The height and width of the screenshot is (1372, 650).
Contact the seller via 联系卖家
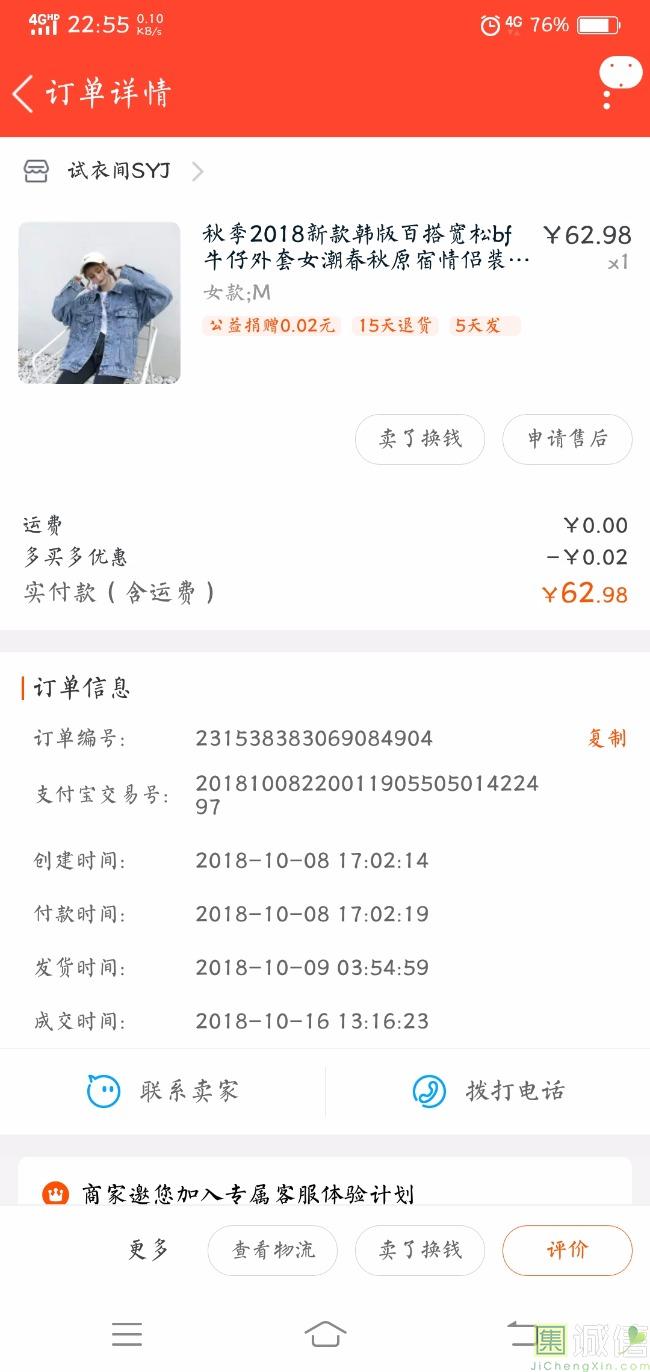coord(163,1091)
